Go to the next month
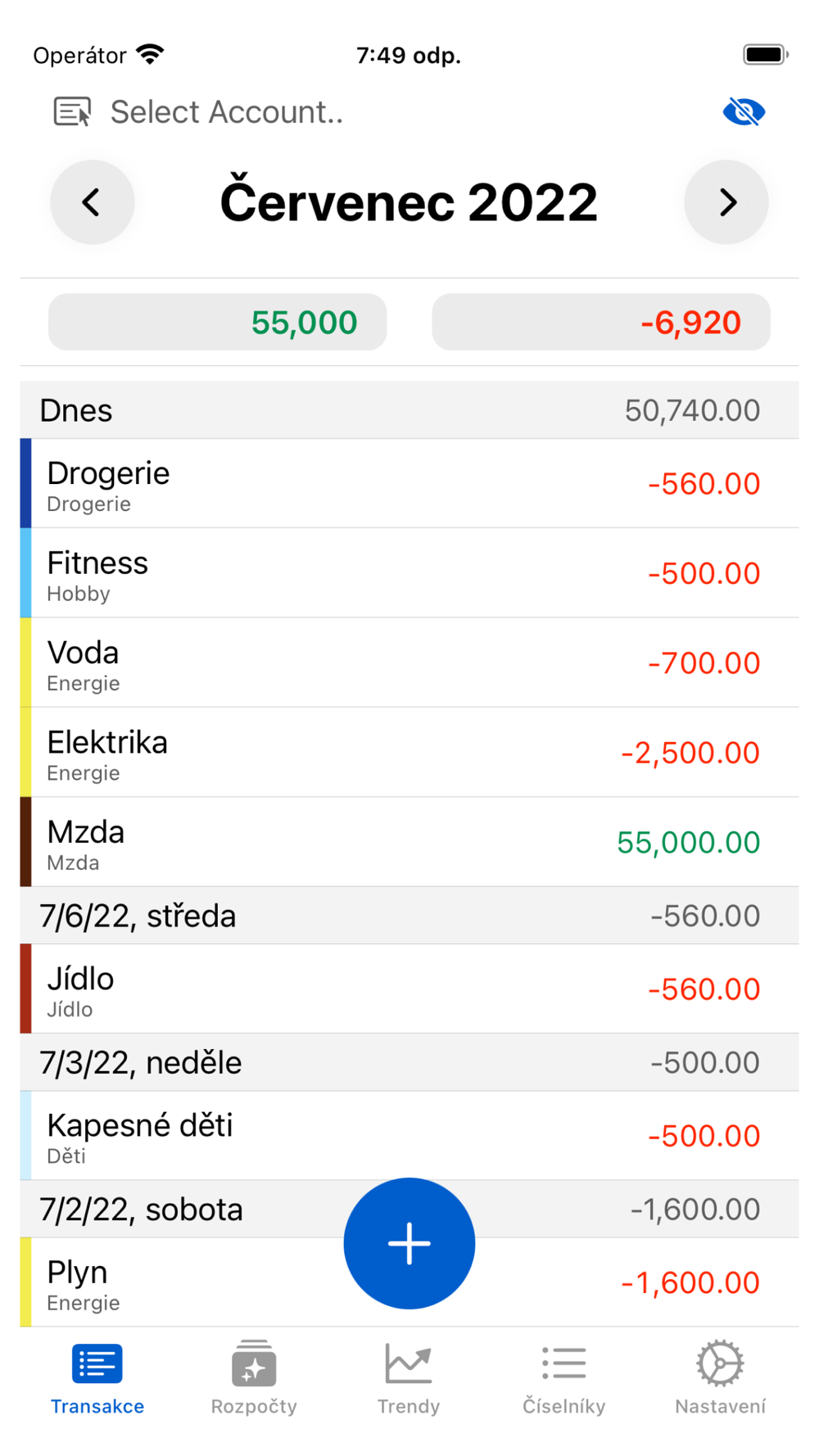Image resolution: width=819 pixels, height=1456 pixels. point(726,202)
